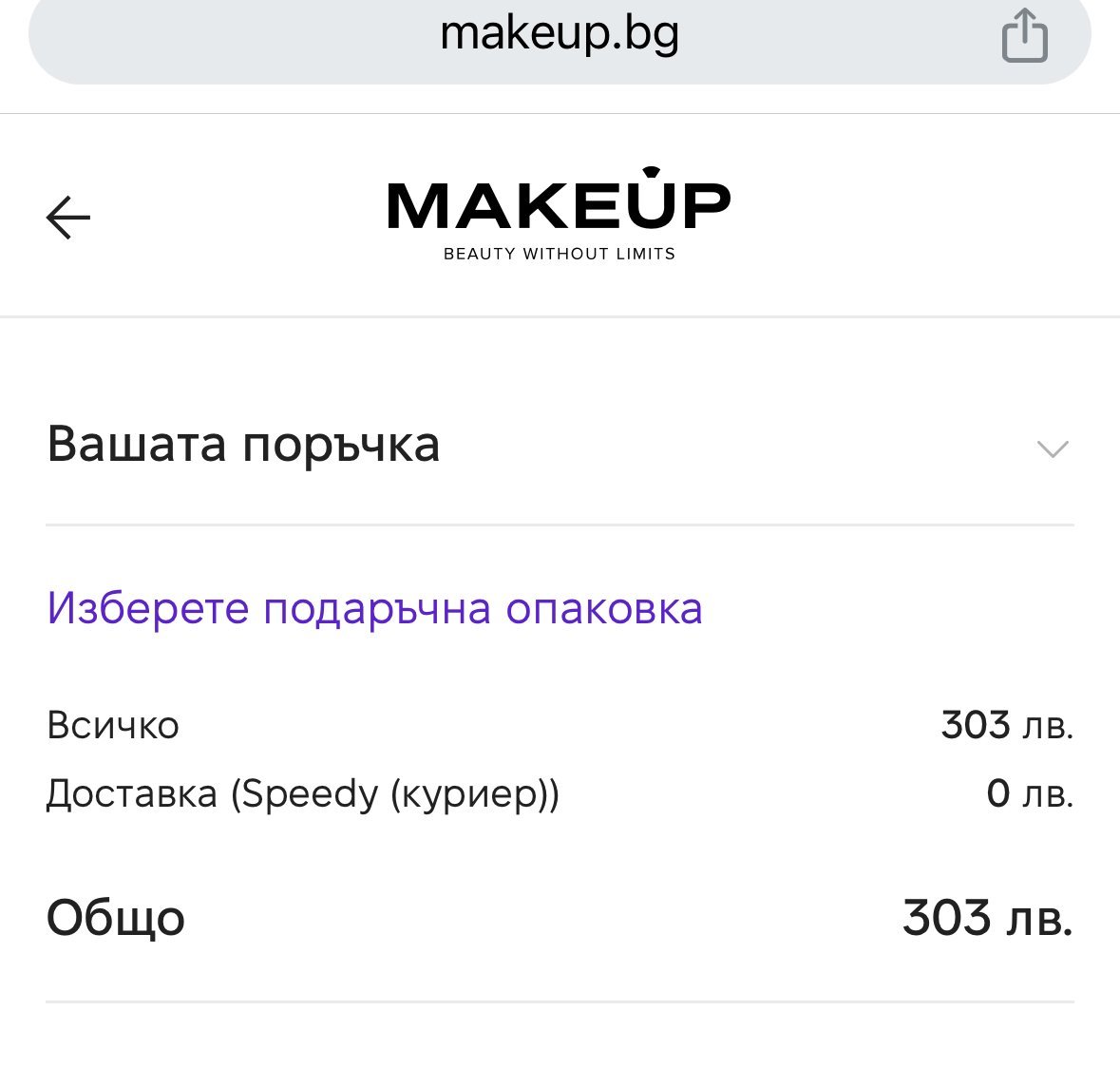This screenshot has width=1120, height=1087.
Task: Share this page from the browser bar
Action: 1024,37
